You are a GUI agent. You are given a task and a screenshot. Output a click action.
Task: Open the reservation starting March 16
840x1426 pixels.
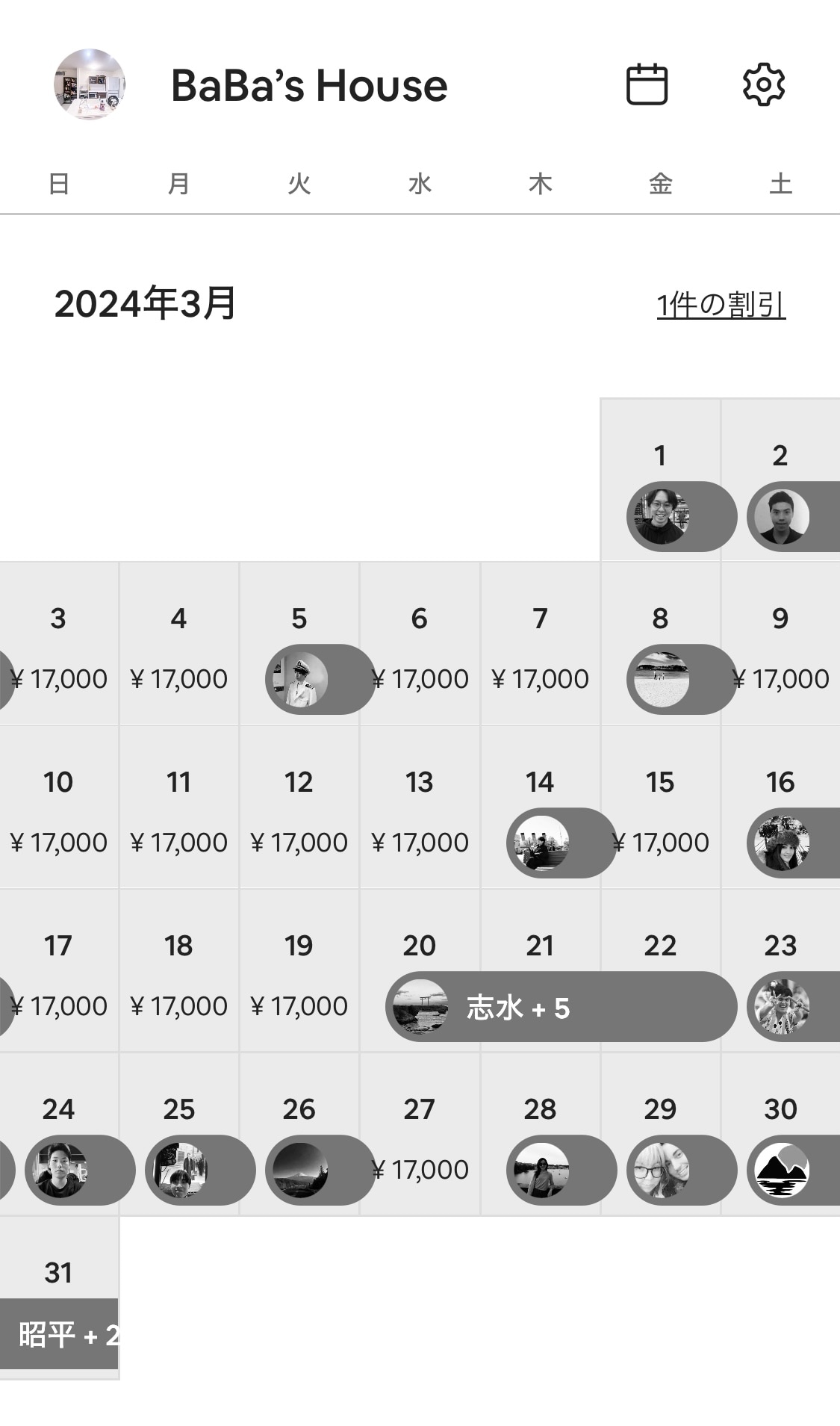point(793,843)
